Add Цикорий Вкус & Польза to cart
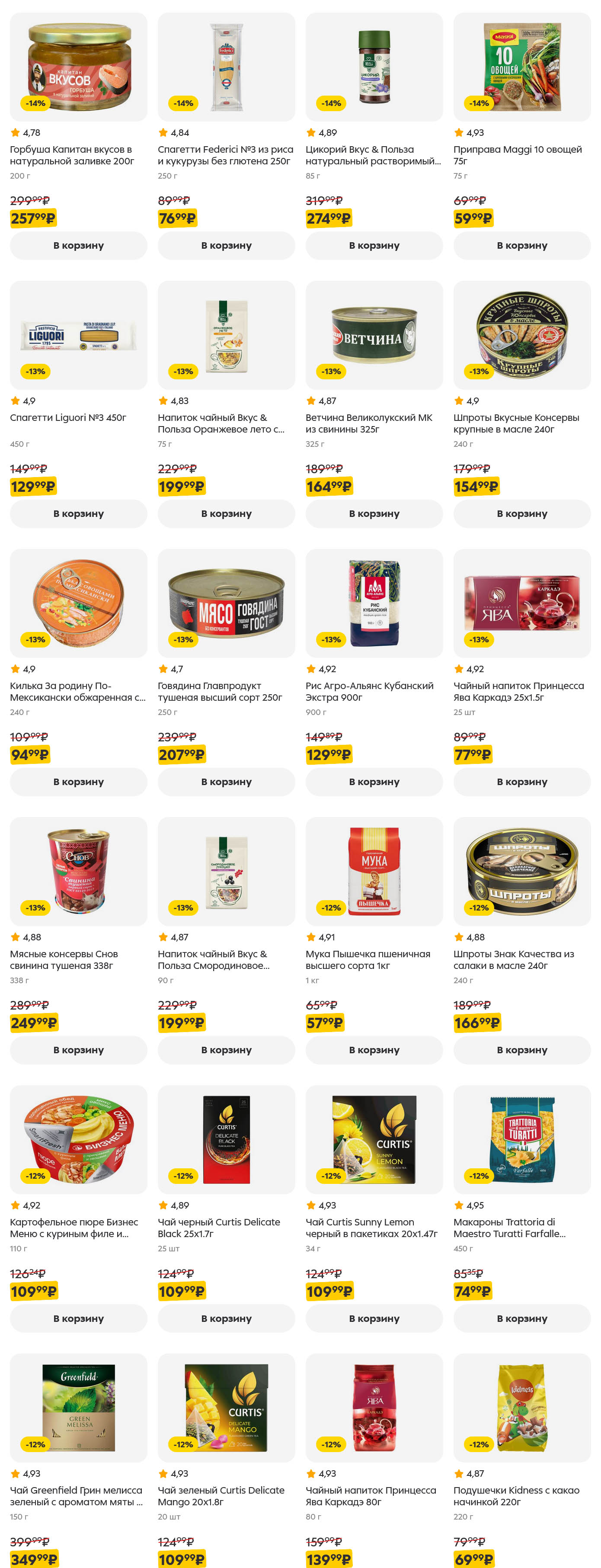The height and width of the screenshot is (1568, 601). click(x=374, y=245)
